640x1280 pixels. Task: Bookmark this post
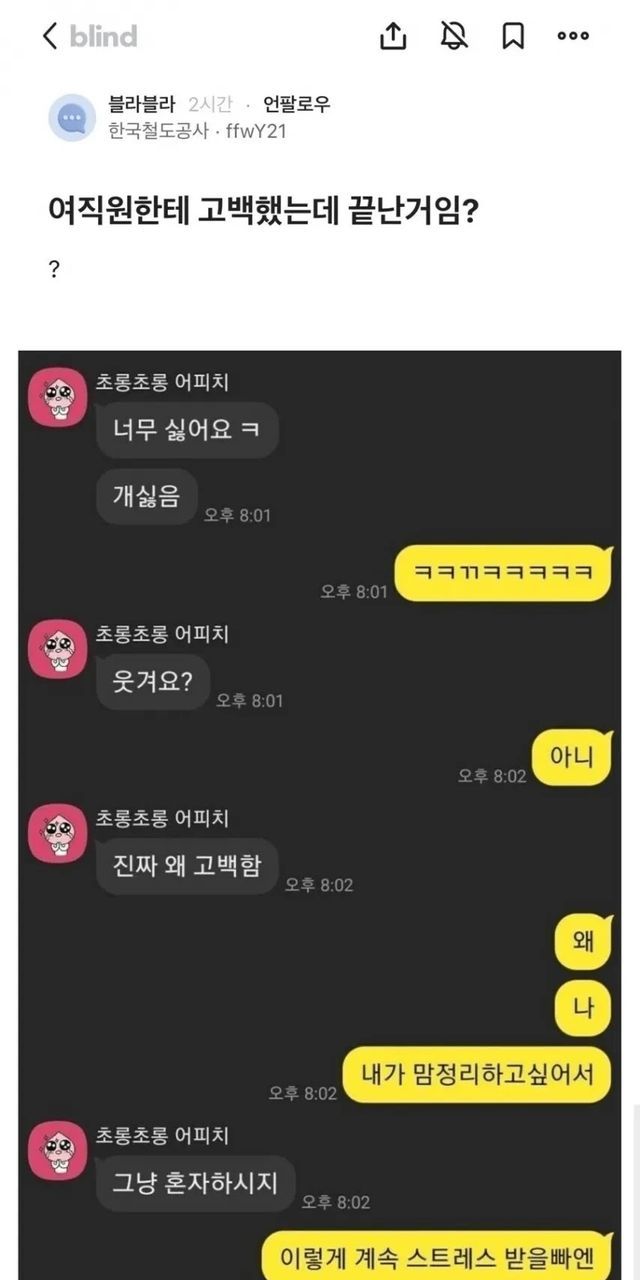coord(513,37)
